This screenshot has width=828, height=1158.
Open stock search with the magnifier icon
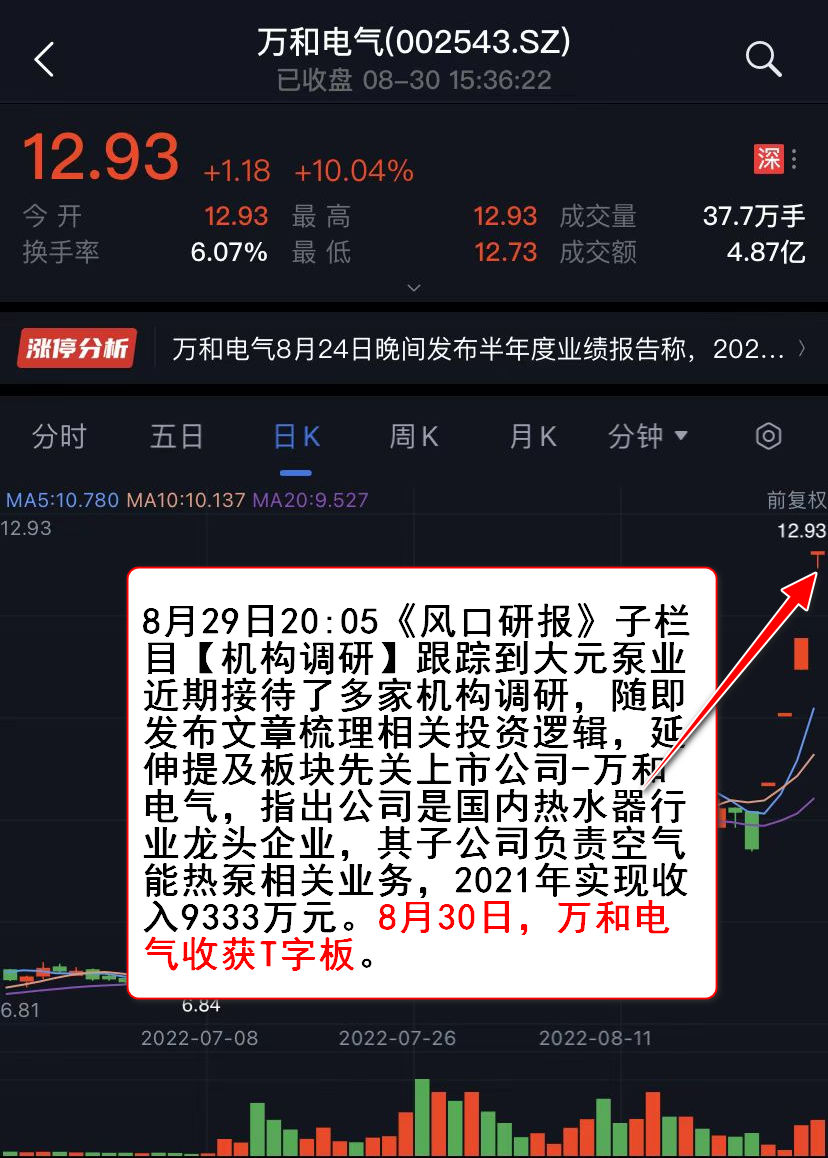click(763, 60)
